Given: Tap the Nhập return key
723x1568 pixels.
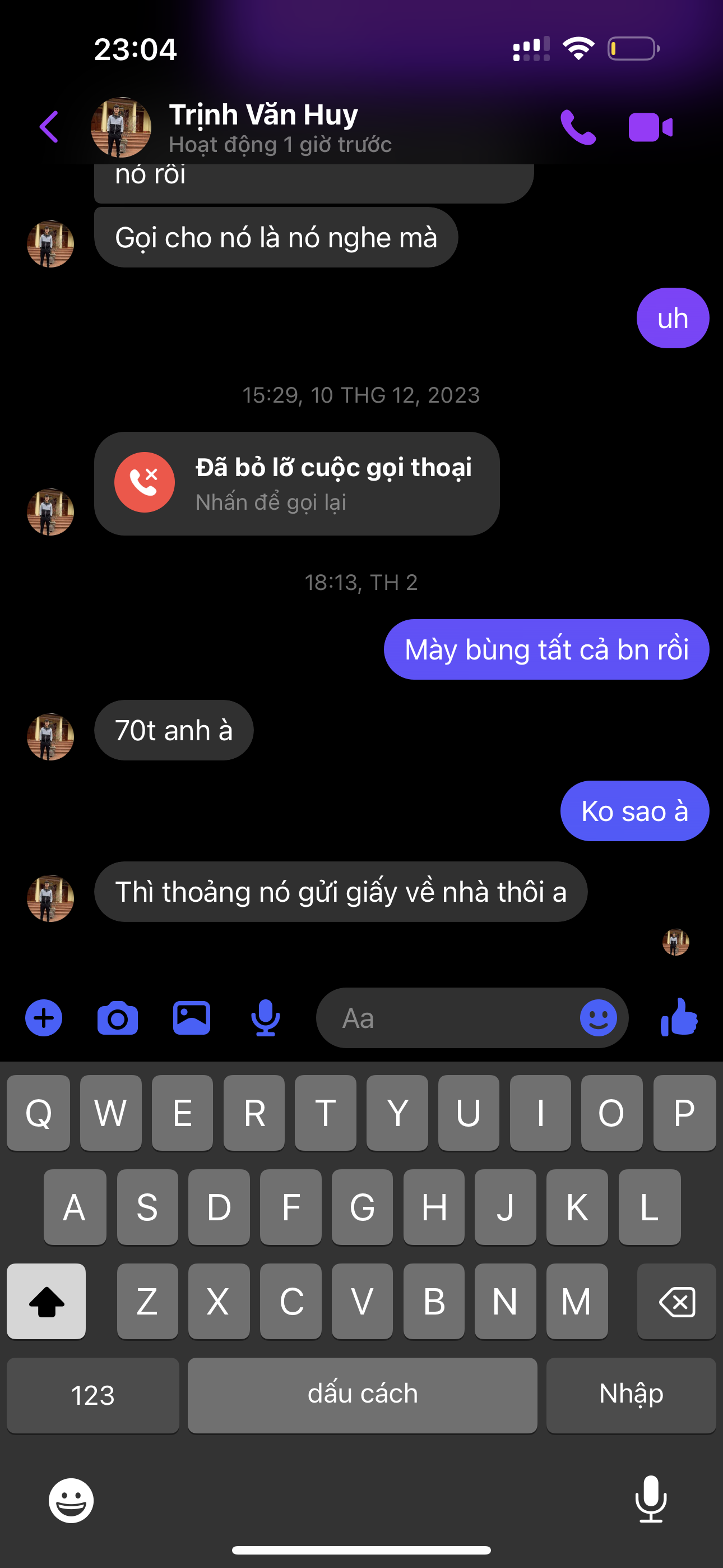Looking at the screenshot, I should [631, 1395].
